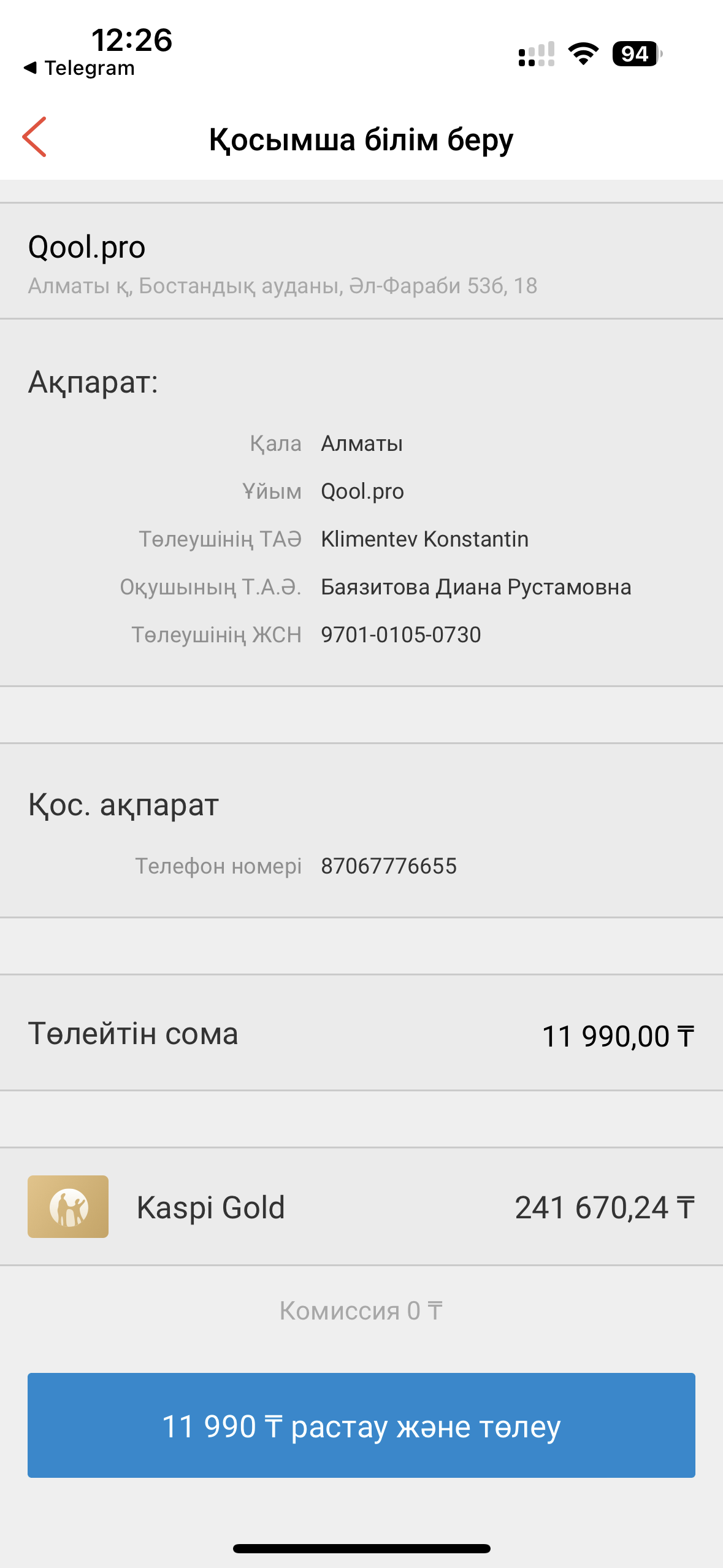Return to Telegram via status bar link
Image resolution: width=723 pixels, height=1568 pixels.
(x=80, y=68)
